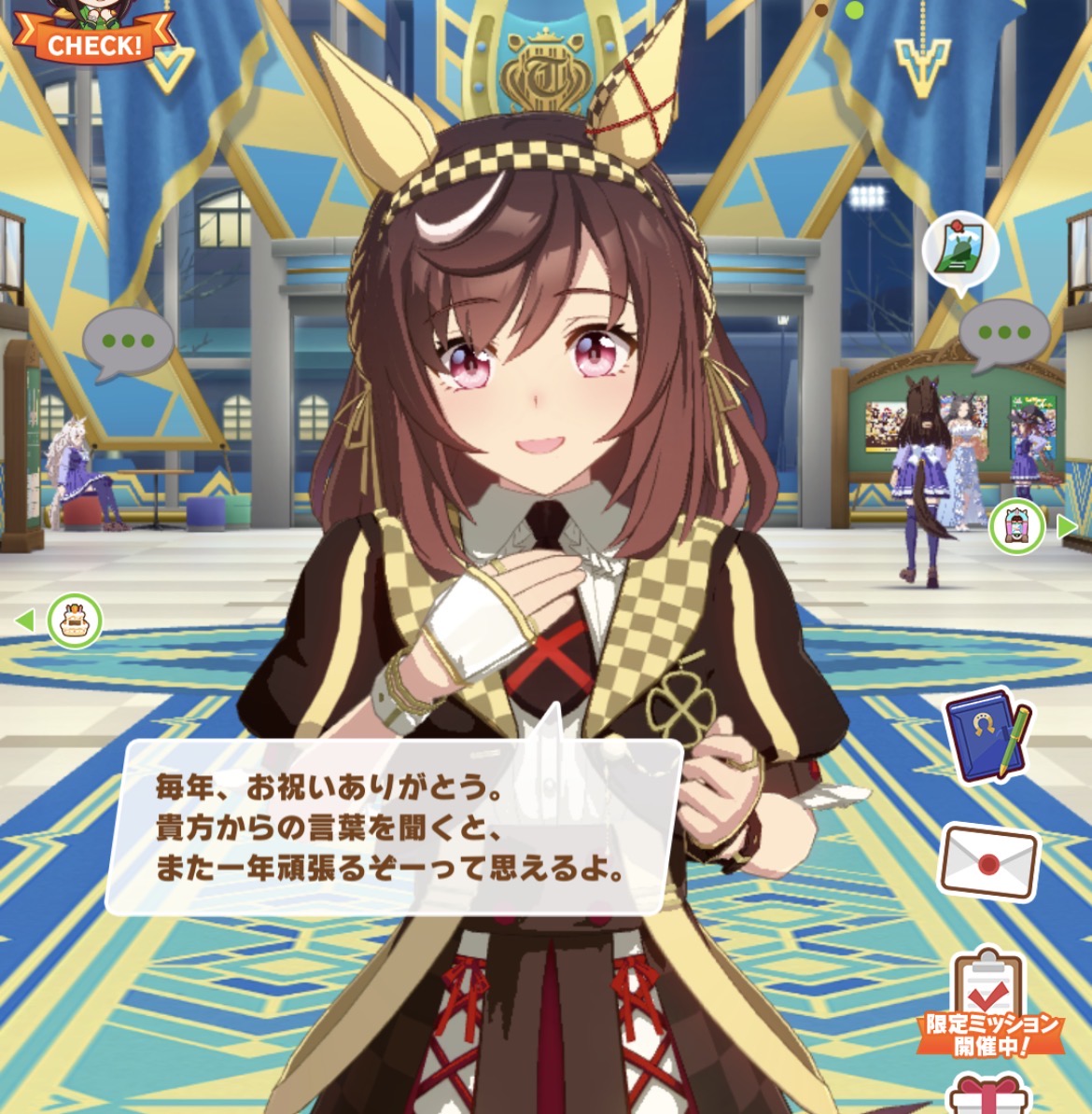
Task: Go to the birthday cake screen
Action: pyautogui.click(x=74, y=620)
